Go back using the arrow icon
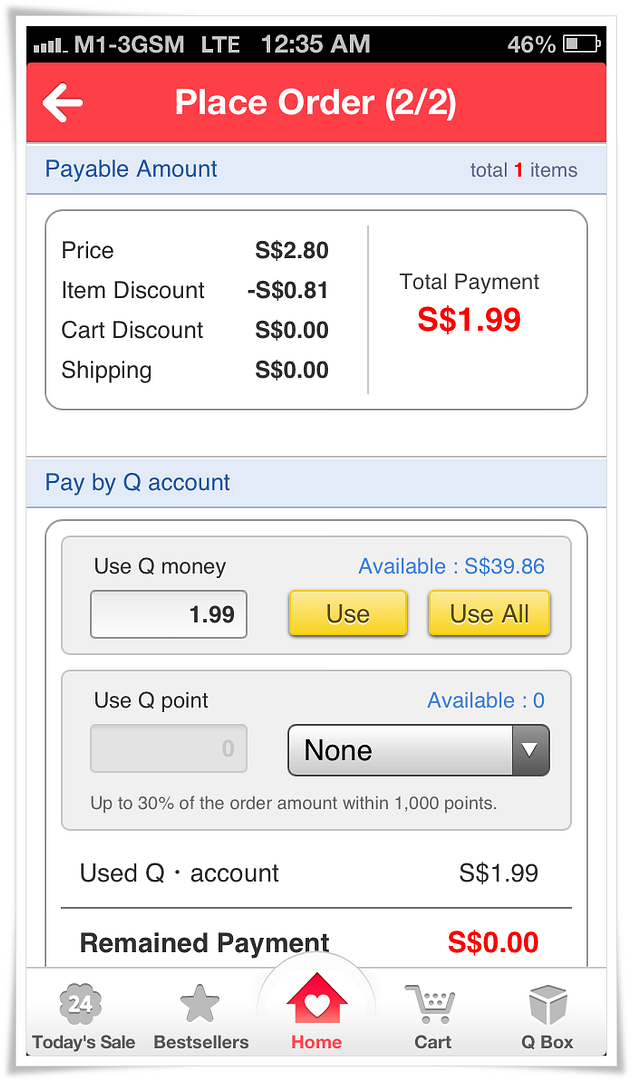Screen dimensions: 631x1080 click(x=63, y=103)
